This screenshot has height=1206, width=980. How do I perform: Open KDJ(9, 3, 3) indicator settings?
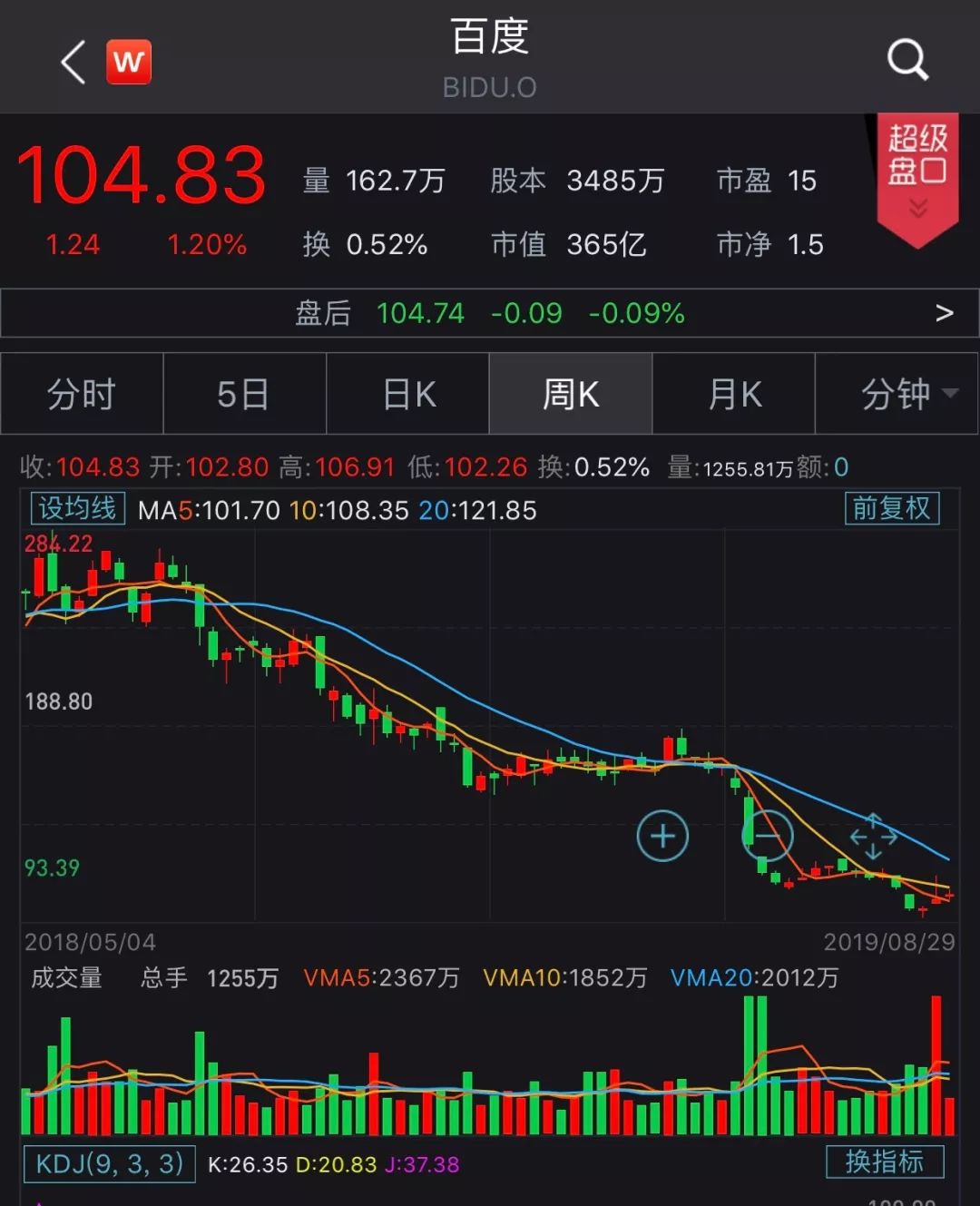[x=109, y=1163]
